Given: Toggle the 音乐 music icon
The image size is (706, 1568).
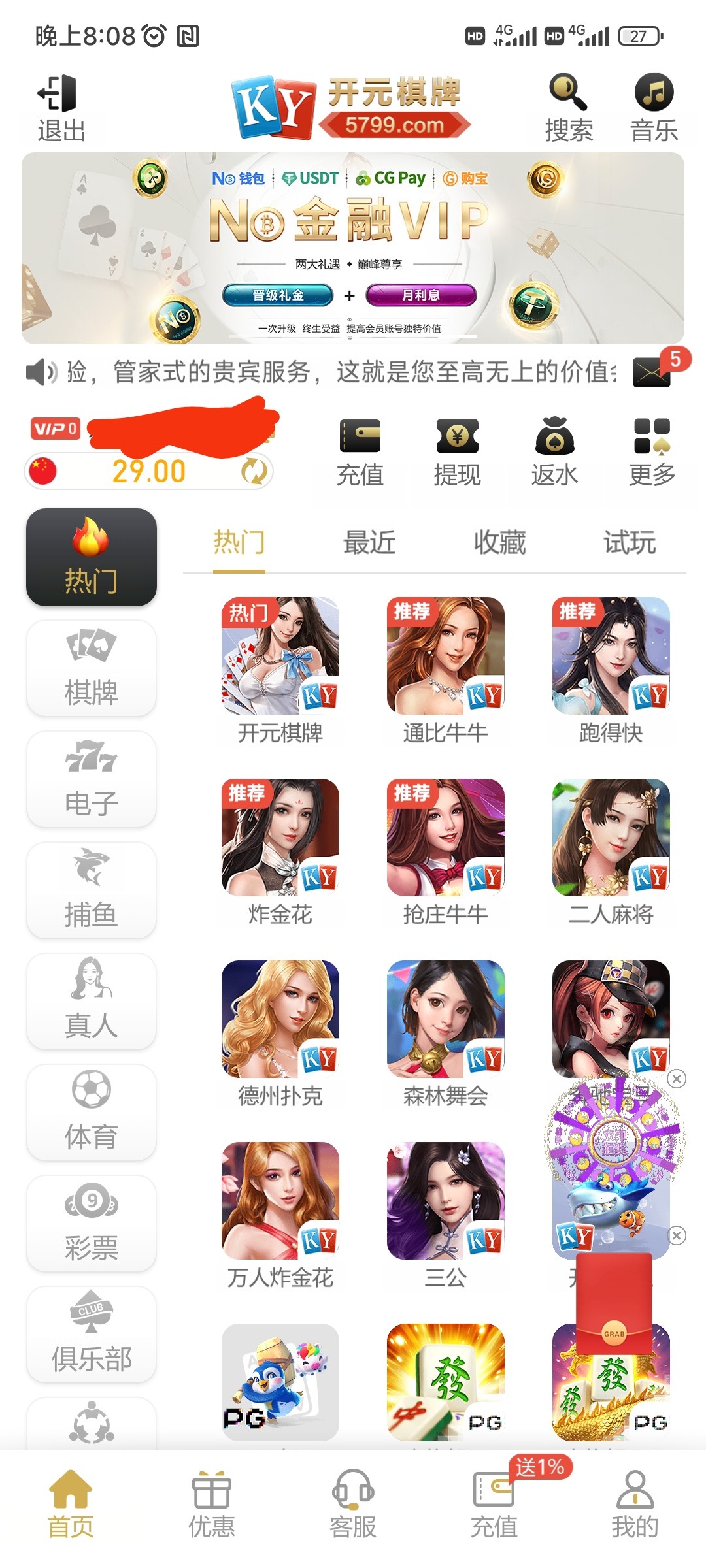Looking at the screenshot, I should pos(654,108).
